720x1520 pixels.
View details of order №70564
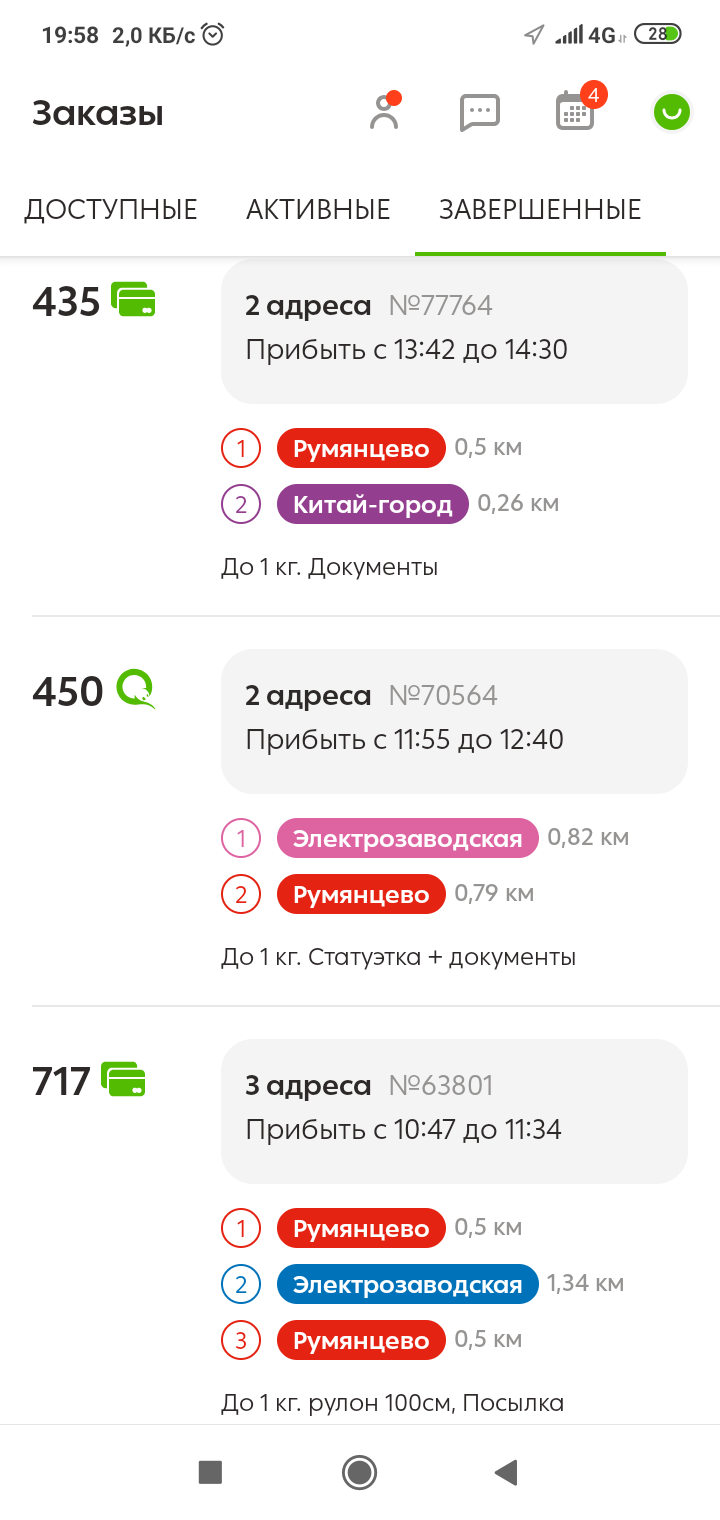[454, 720]
